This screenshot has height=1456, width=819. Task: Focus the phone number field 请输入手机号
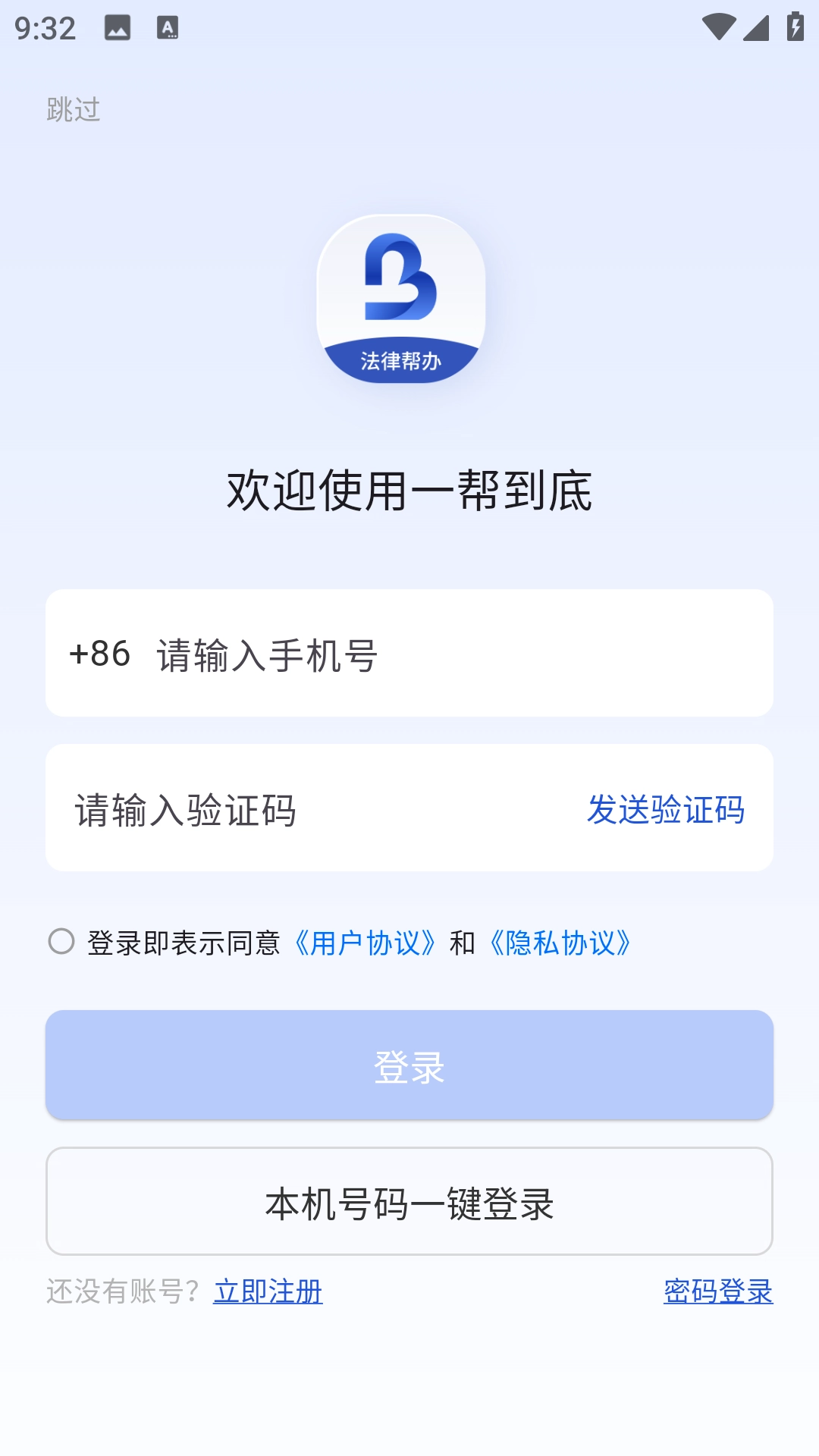(455, 654)
